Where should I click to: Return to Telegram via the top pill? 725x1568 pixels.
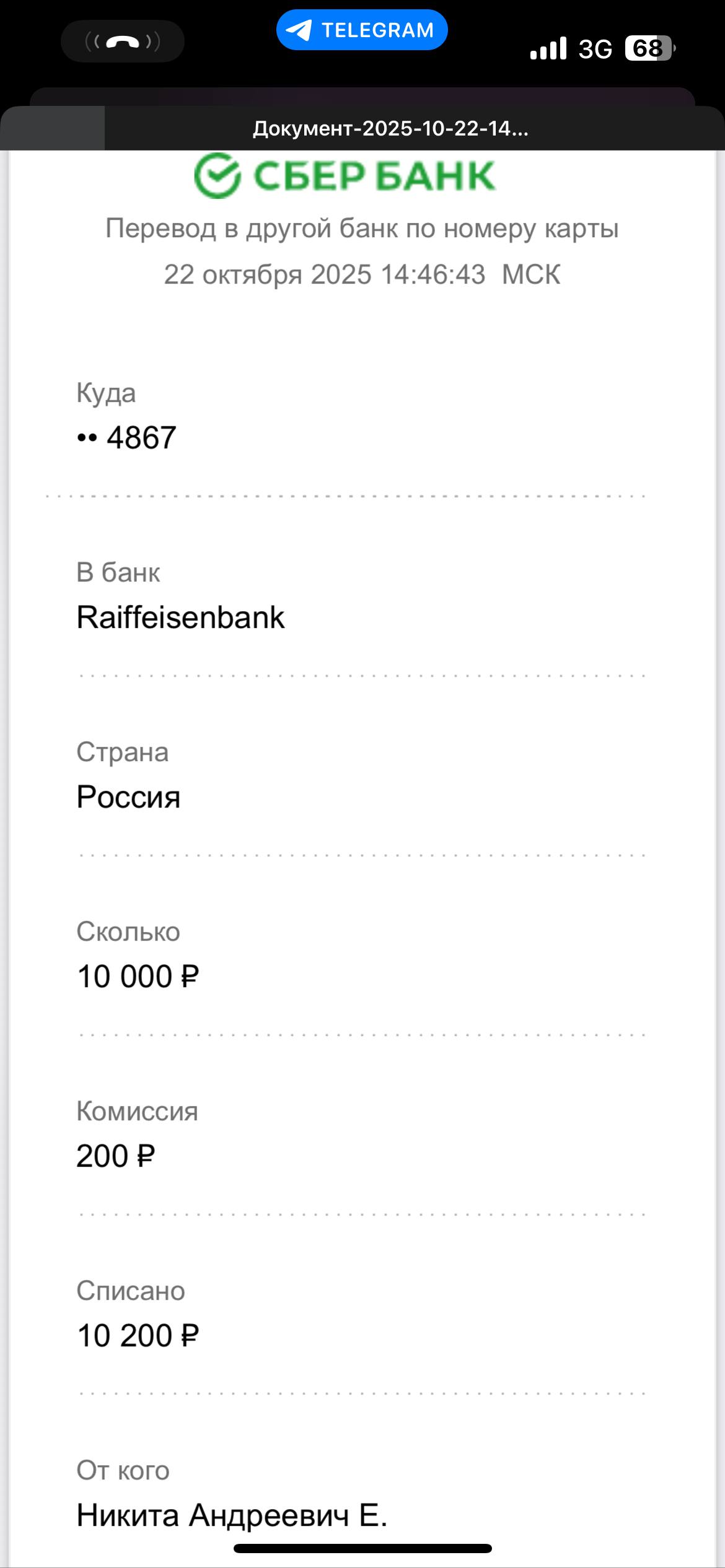point(362,30)
